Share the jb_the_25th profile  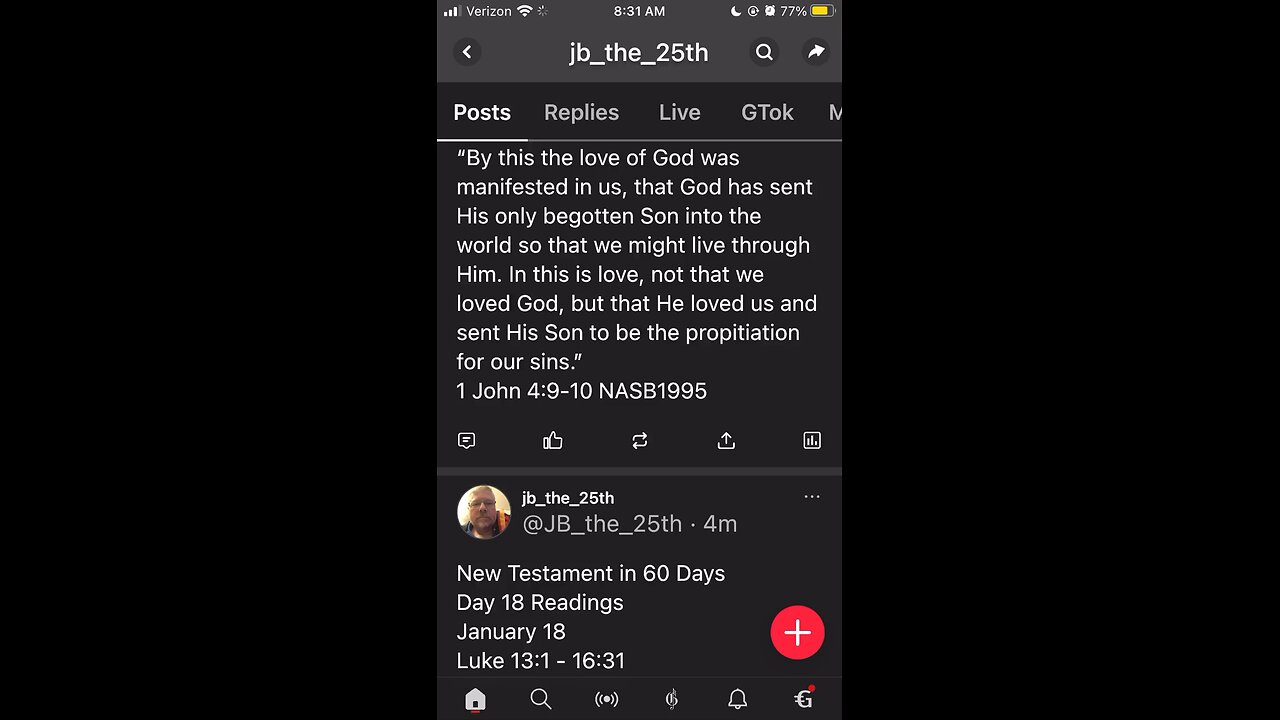(x=816, y=52)
